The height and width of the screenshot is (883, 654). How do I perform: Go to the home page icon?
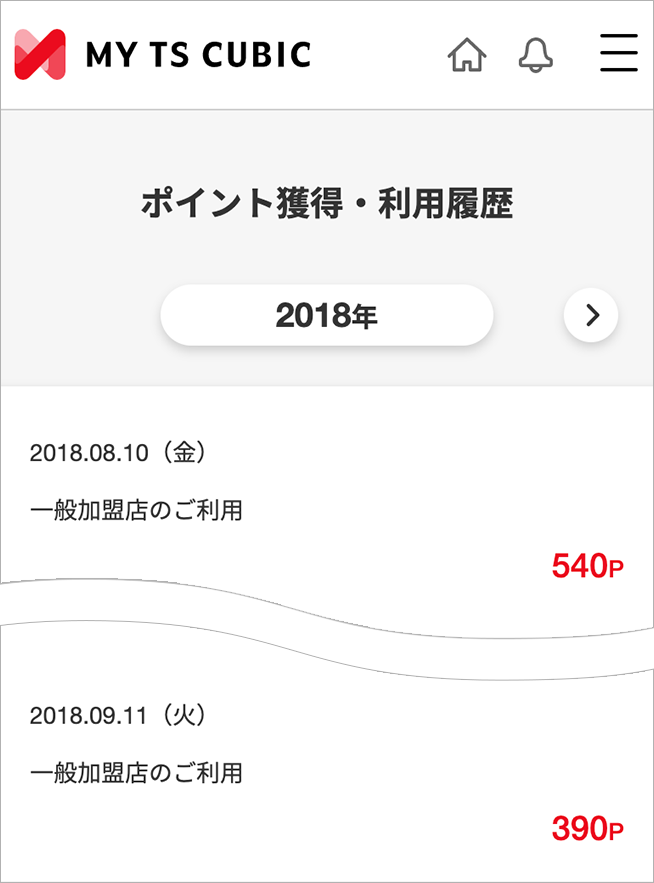tap(466, 55)
